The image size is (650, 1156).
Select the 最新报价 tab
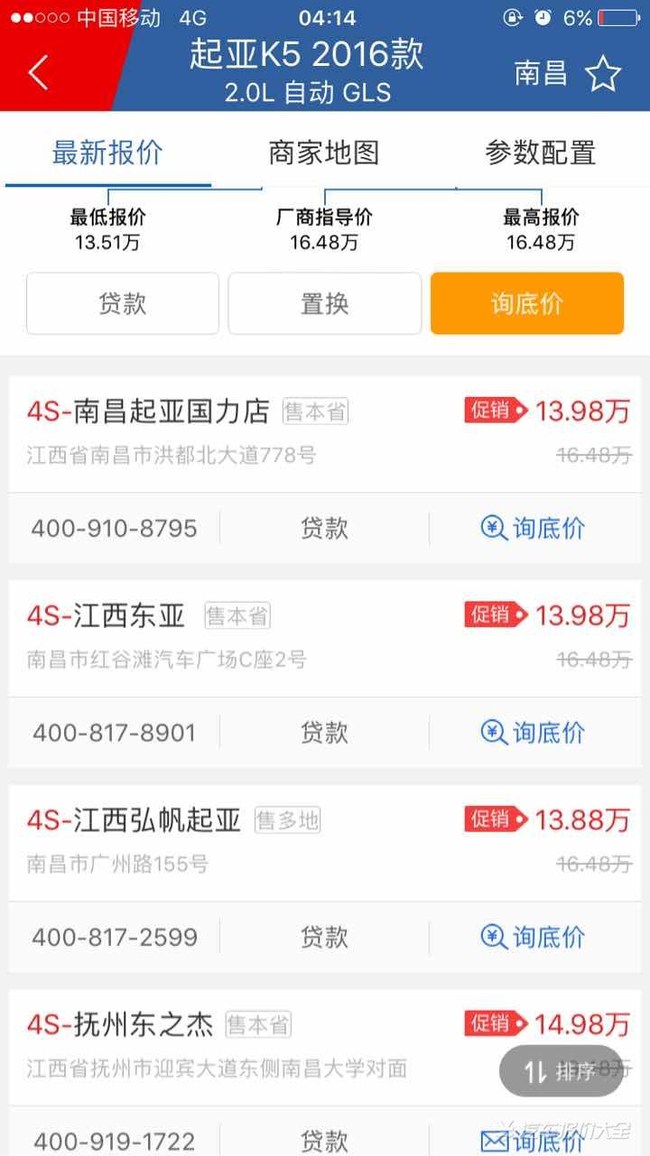(x=108, y=153)
